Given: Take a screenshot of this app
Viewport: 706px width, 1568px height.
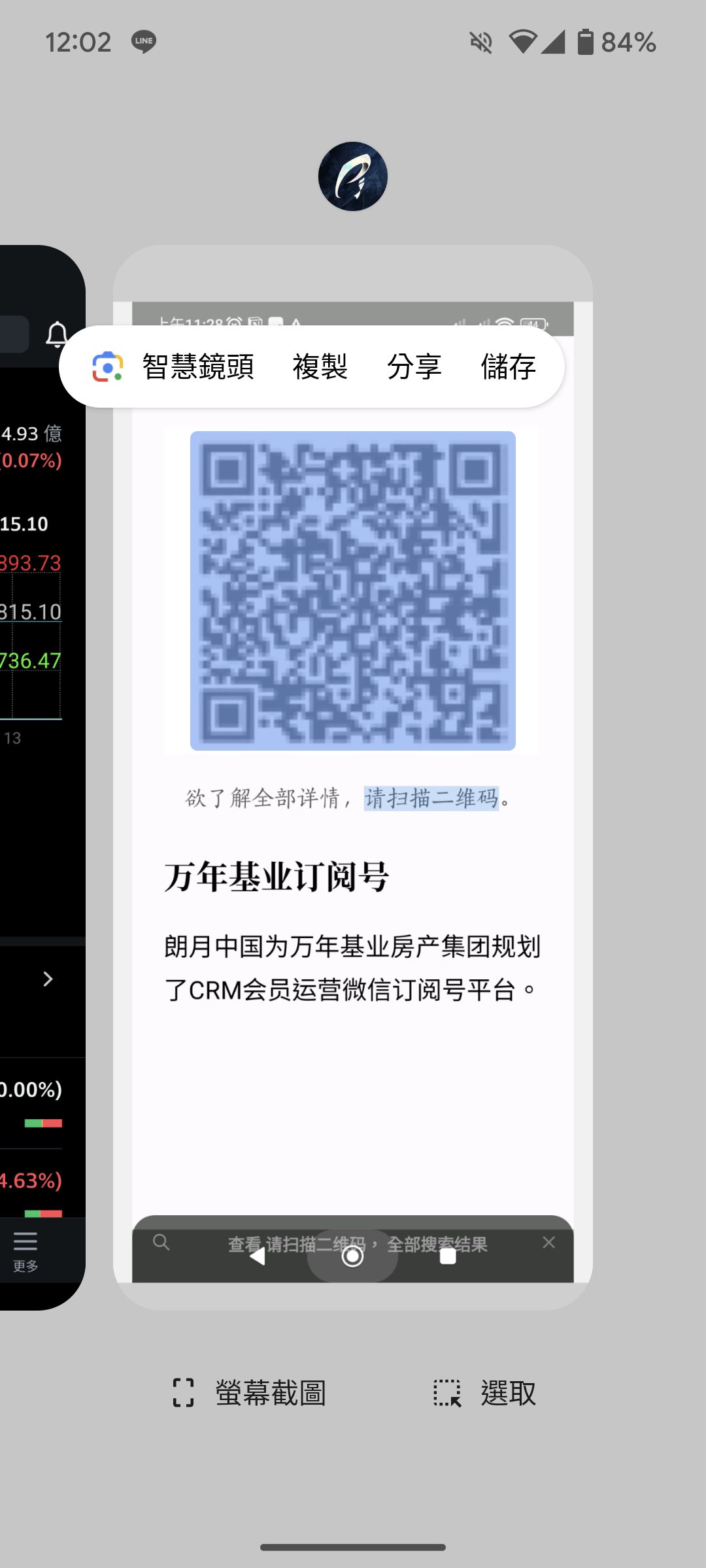Looking at the screenshot, I should click(x=249, y=1393).
